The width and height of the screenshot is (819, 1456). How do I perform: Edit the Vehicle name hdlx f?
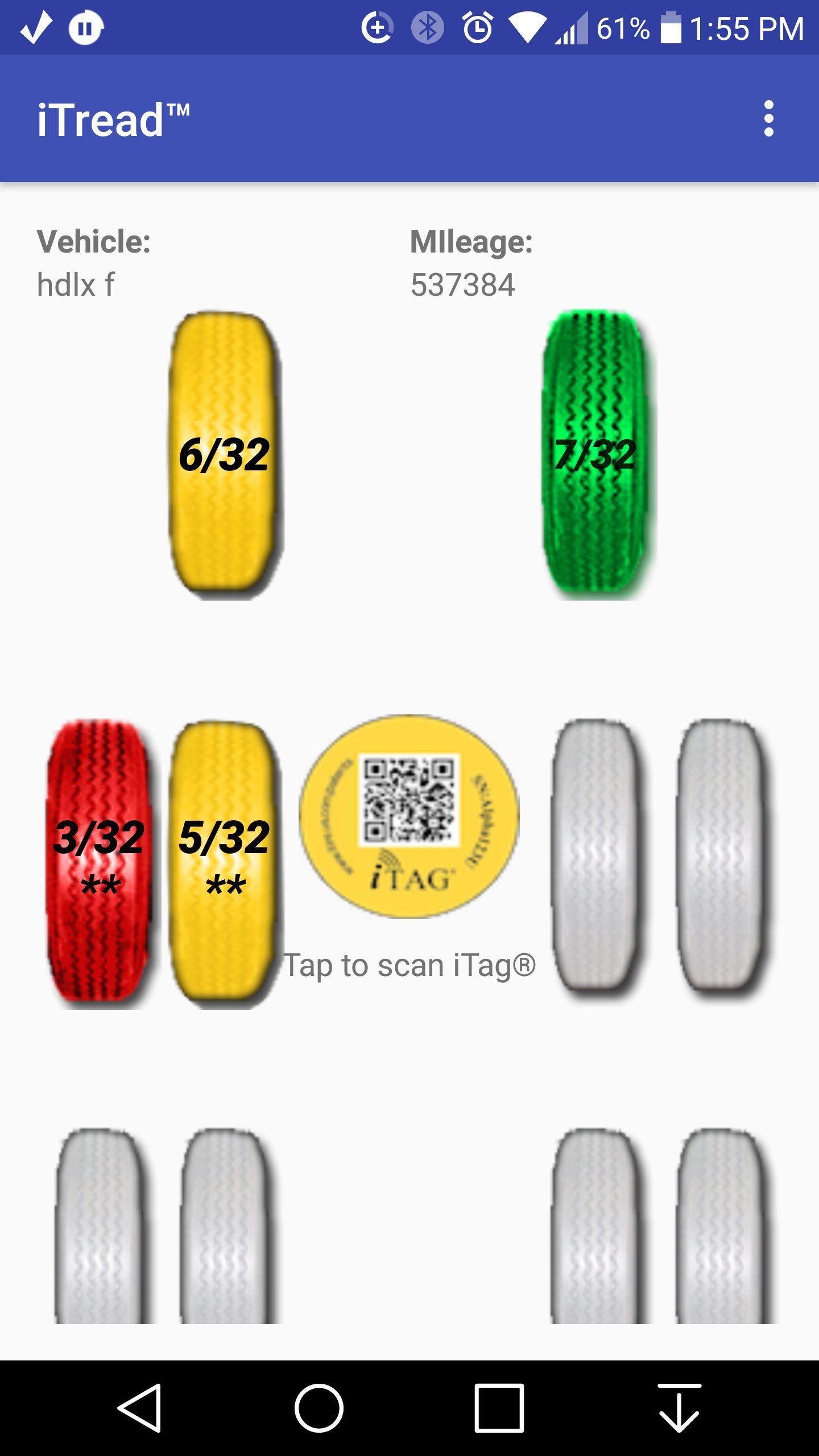(x=76, y=284)
